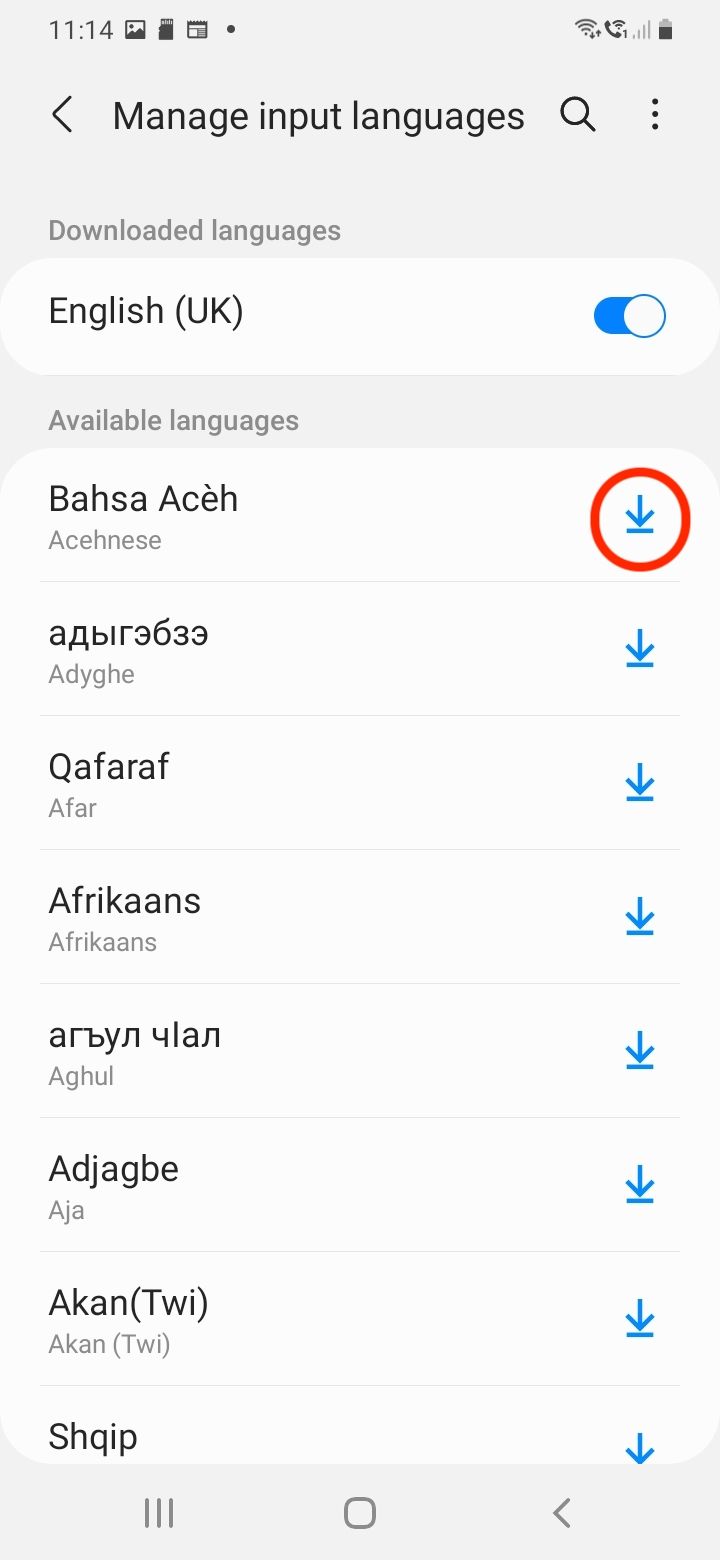Image resolution: width=720 pixels, height=1560 pixels.
Task: Download the Adjagbe (Aja) language
Action: [640, 1185]
